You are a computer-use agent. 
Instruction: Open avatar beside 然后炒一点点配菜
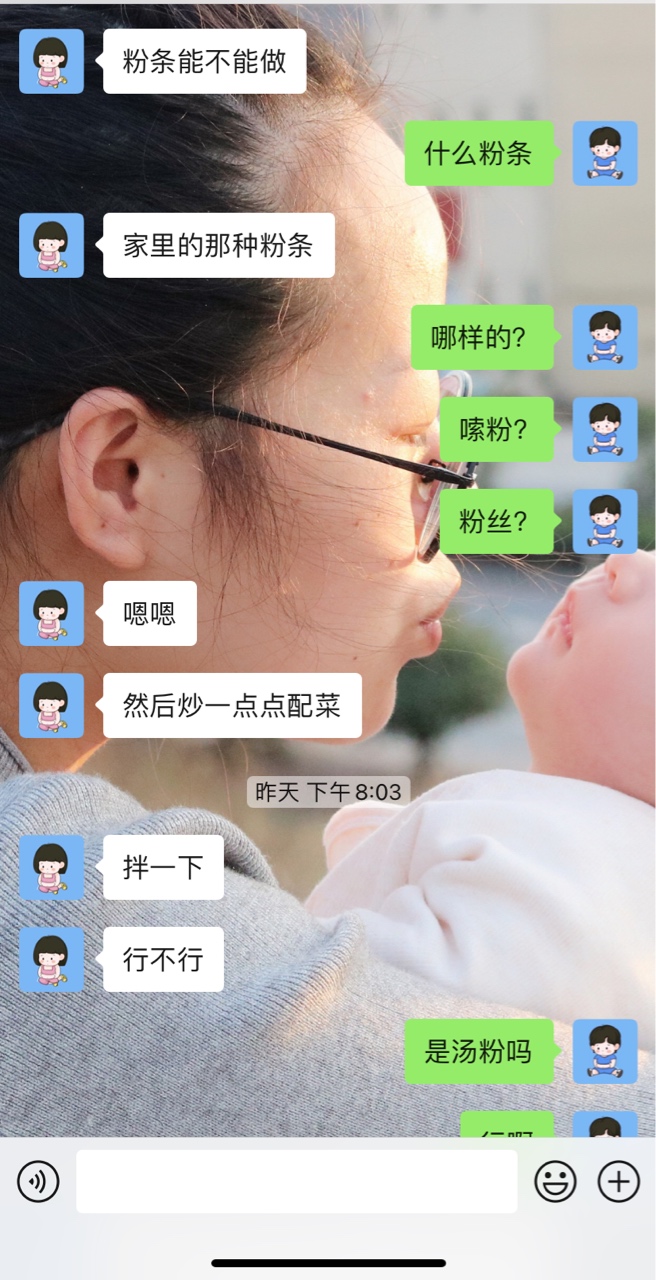pos(51,705)
